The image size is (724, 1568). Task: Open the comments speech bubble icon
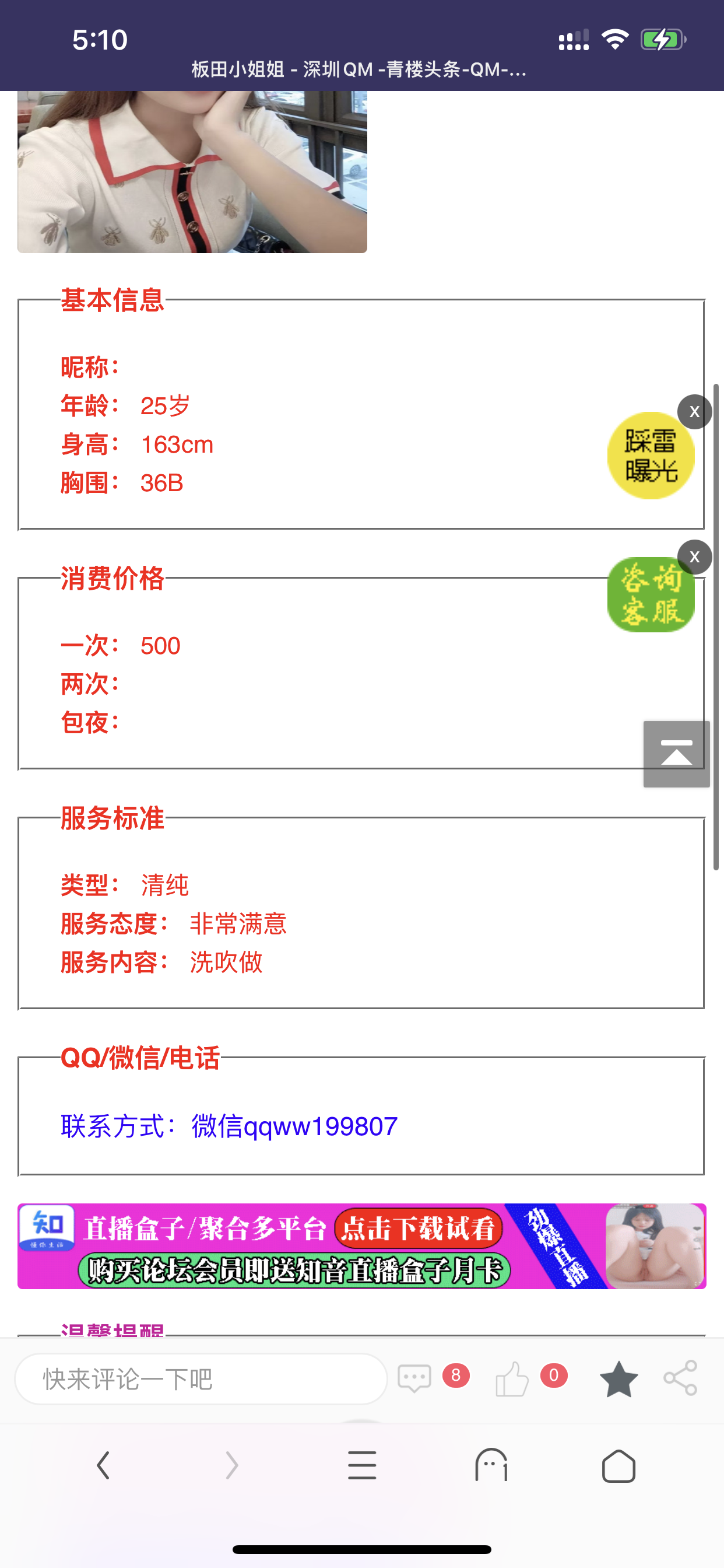coord(414,1378)
